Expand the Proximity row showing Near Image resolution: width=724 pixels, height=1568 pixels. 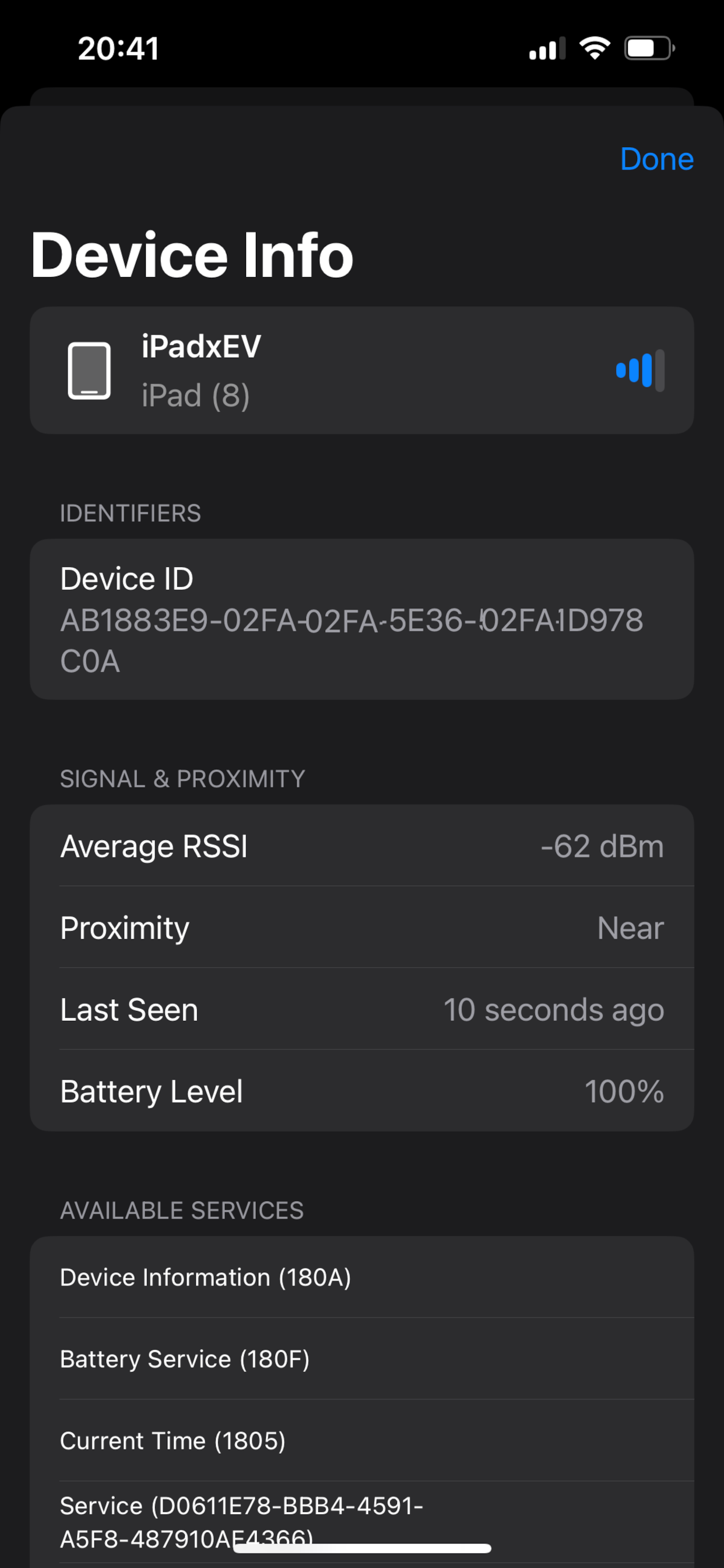click(x=362, y=928)
